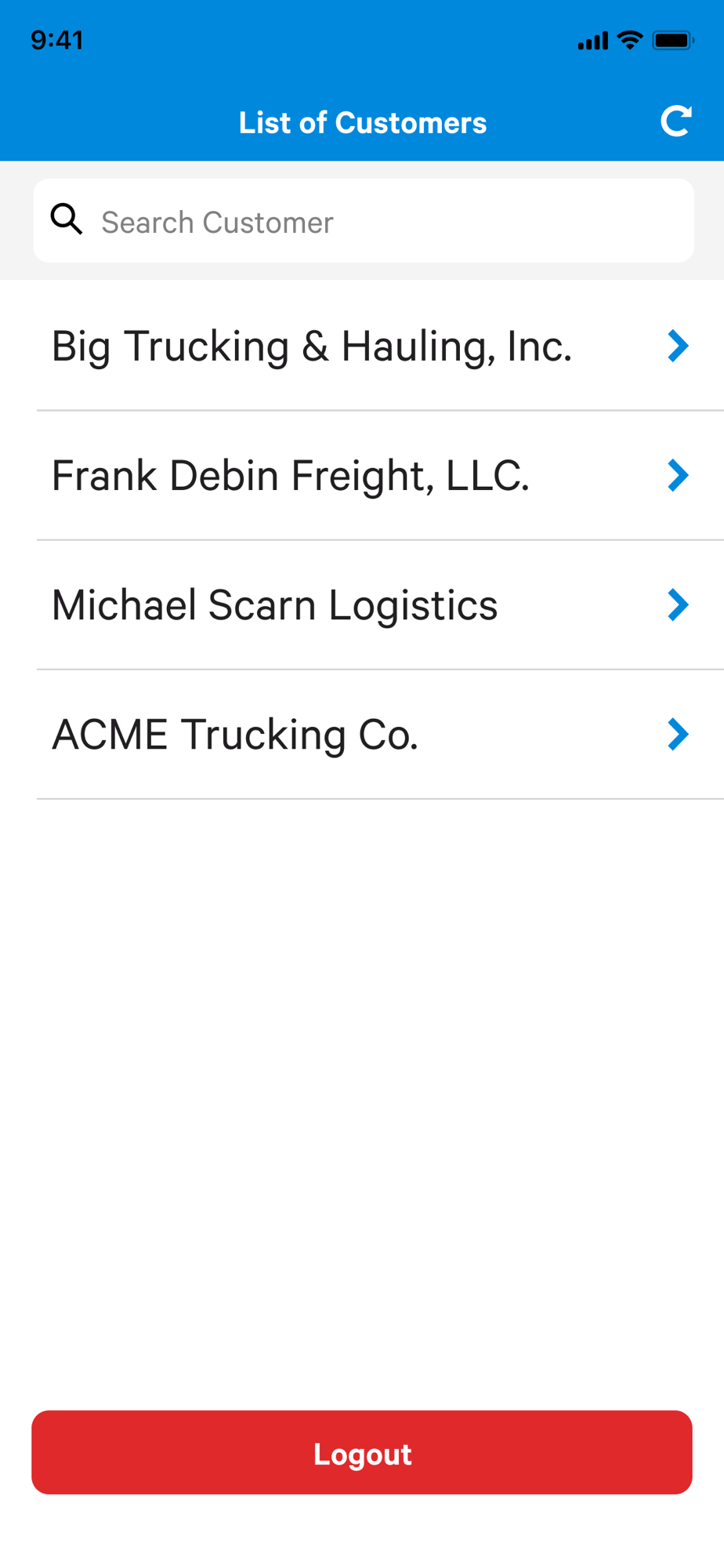Open Frank Debin Freight, LLC.
The image size is (724, 1568).
click(x=362, y=475)
